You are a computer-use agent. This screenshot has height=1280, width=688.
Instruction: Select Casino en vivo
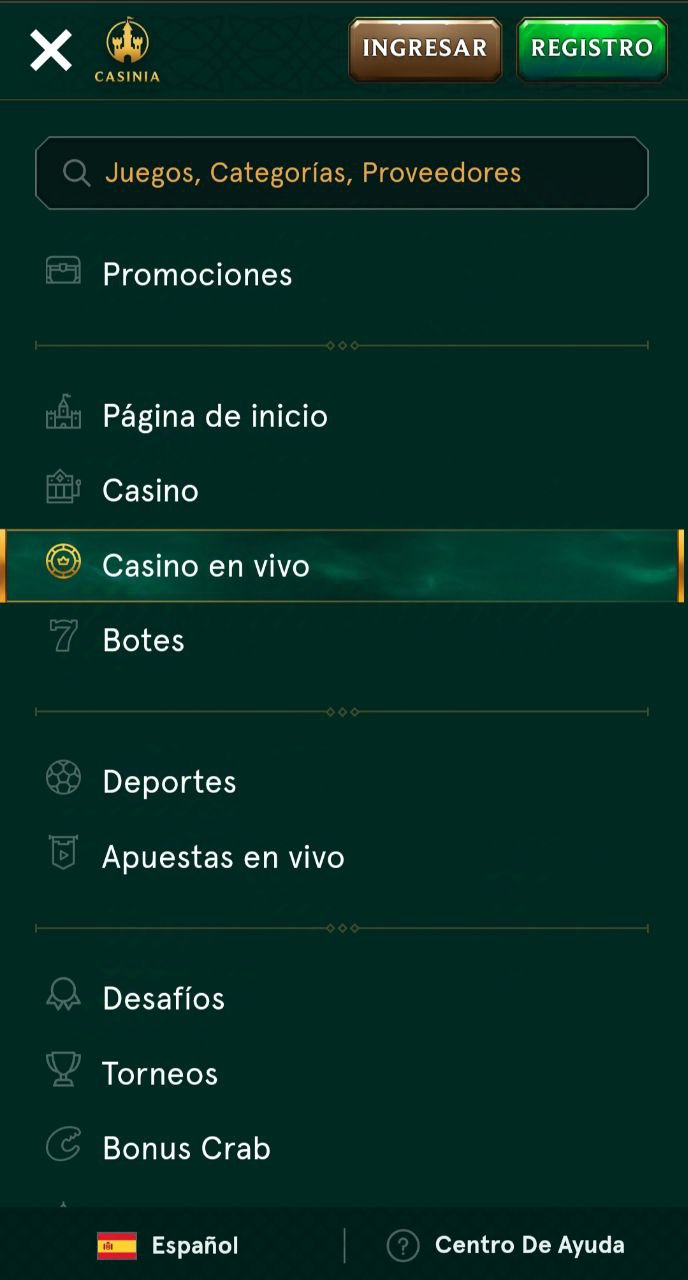[x=344, y=566]
